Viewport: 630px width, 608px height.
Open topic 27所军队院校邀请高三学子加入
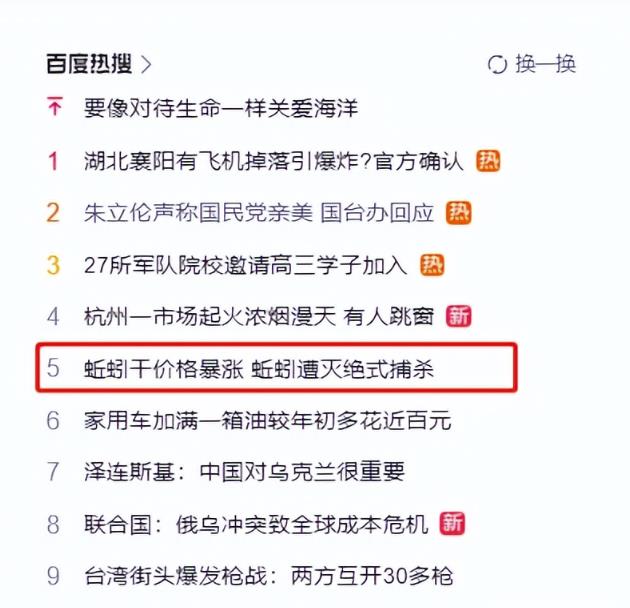pos(246,265)
